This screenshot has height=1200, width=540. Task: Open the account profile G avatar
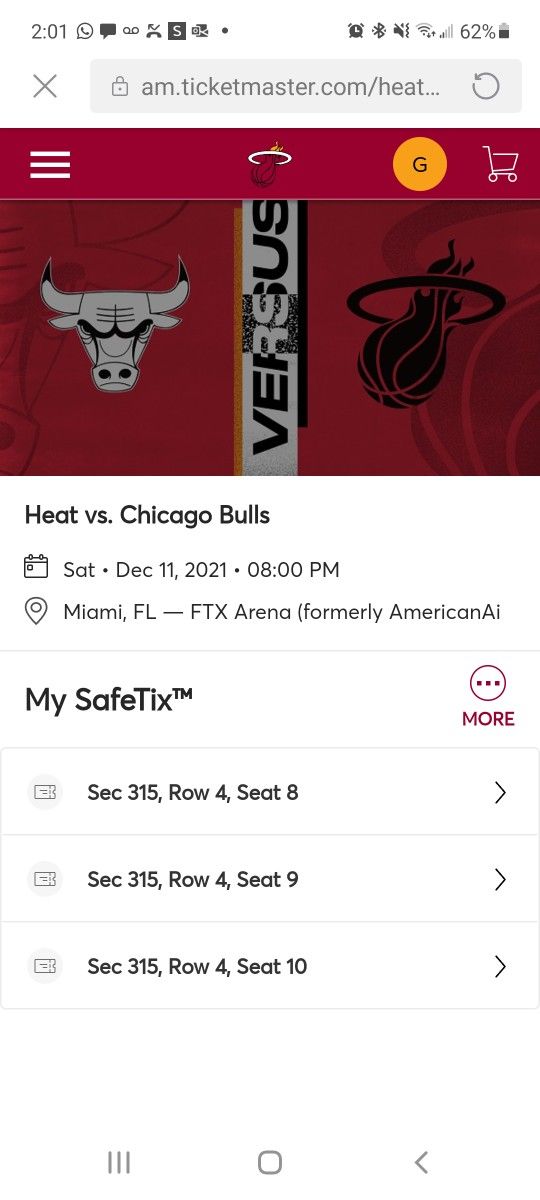tap(420, 164)
